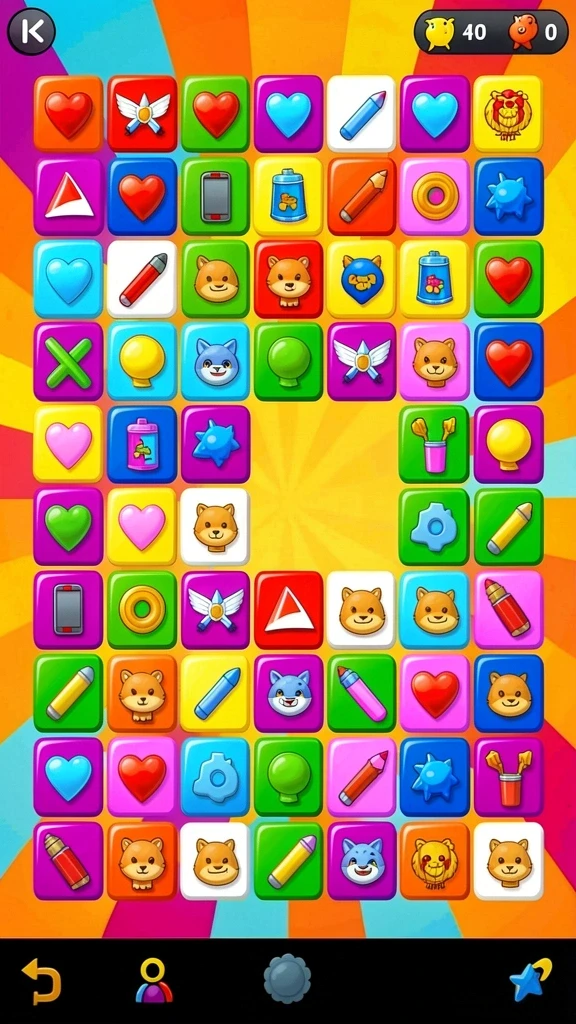
Task: Tap the red marker on white tile
Action: coord(142,280)
